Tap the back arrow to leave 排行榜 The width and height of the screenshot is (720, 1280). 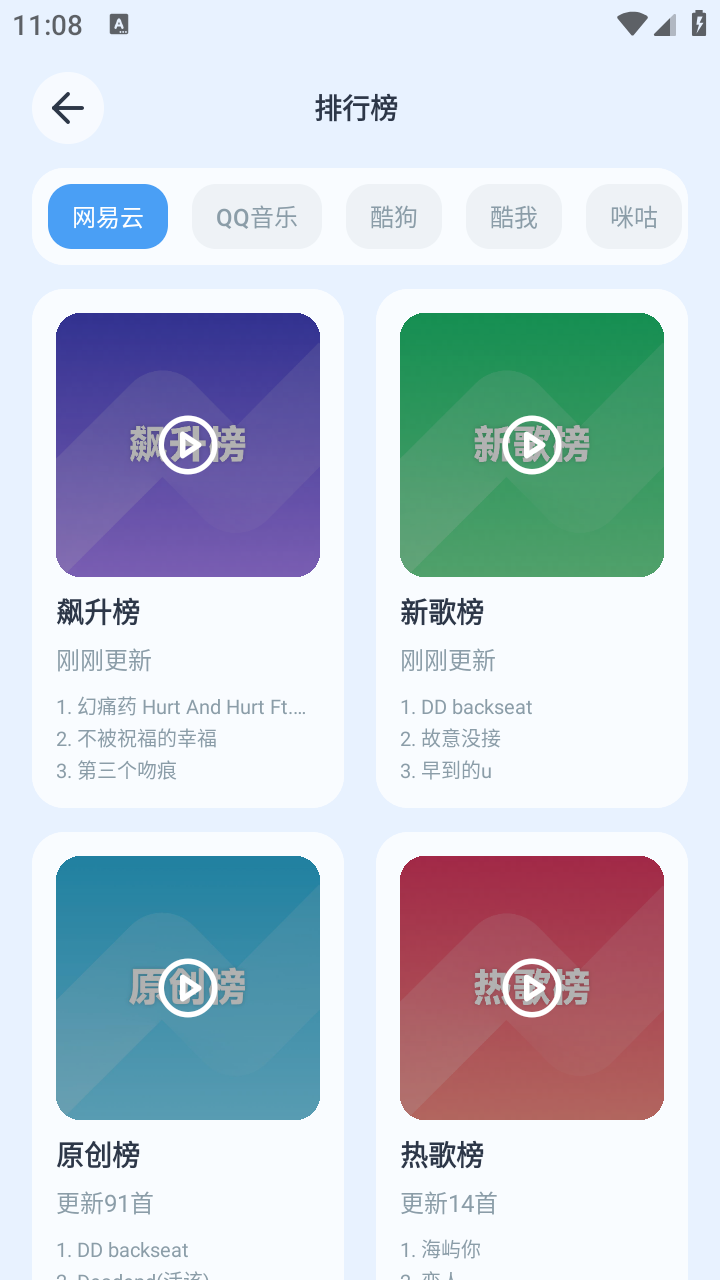(x=67, y=107)
